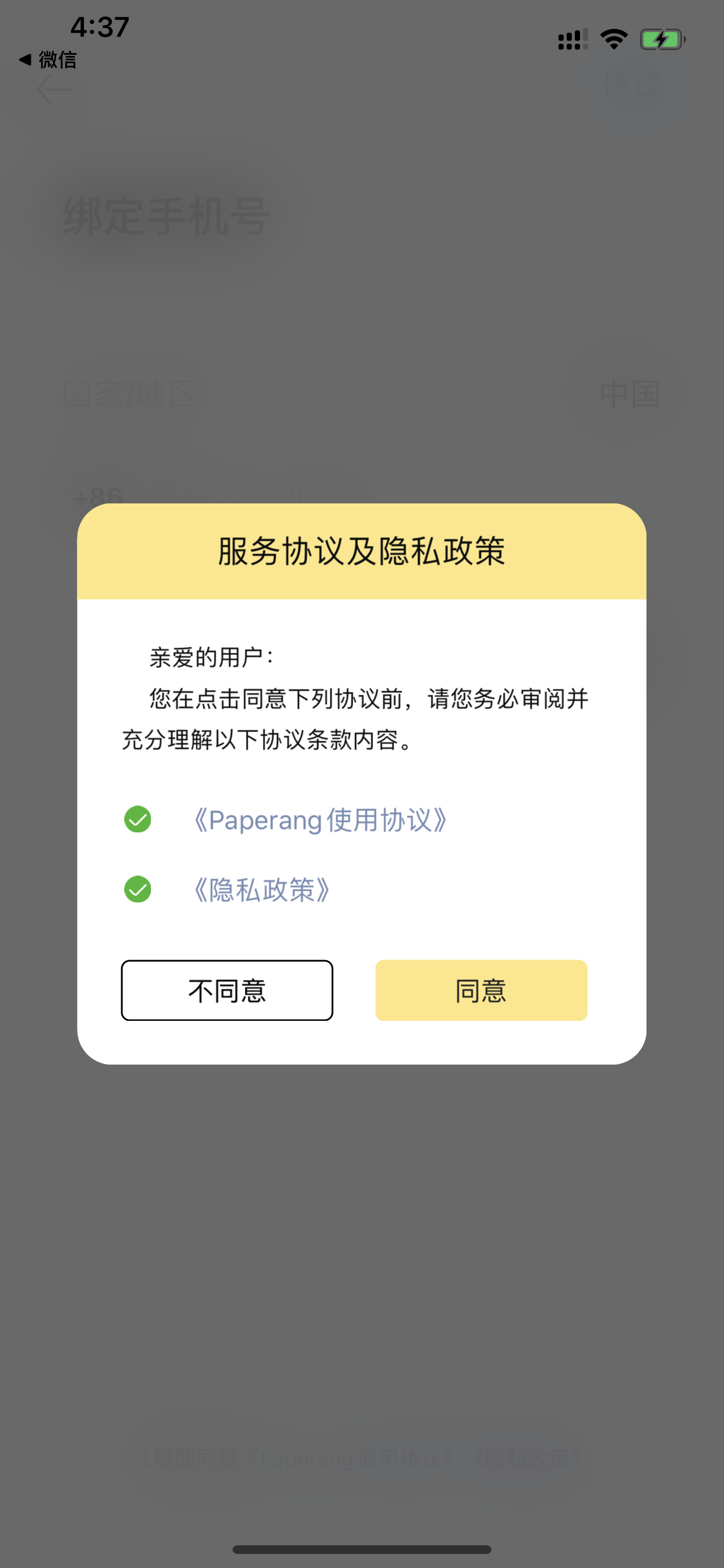Image resolution: width=724 pixels, height=1568 pixels.
Task: Open the 《隐私政策》 link in the dialog
Action: pyautogui.click(x=262, y=890)
